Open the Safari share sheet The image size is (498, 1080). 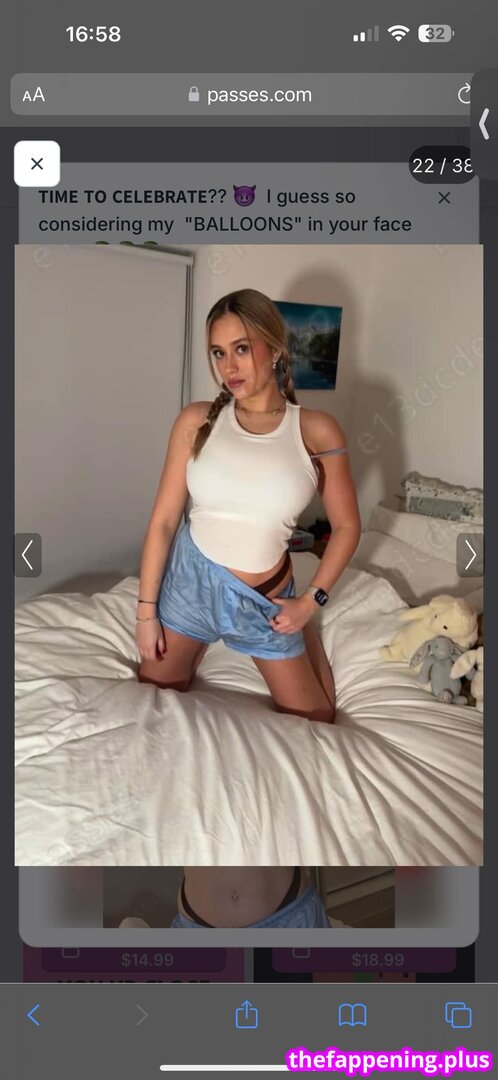click(x=246, y=1014)
